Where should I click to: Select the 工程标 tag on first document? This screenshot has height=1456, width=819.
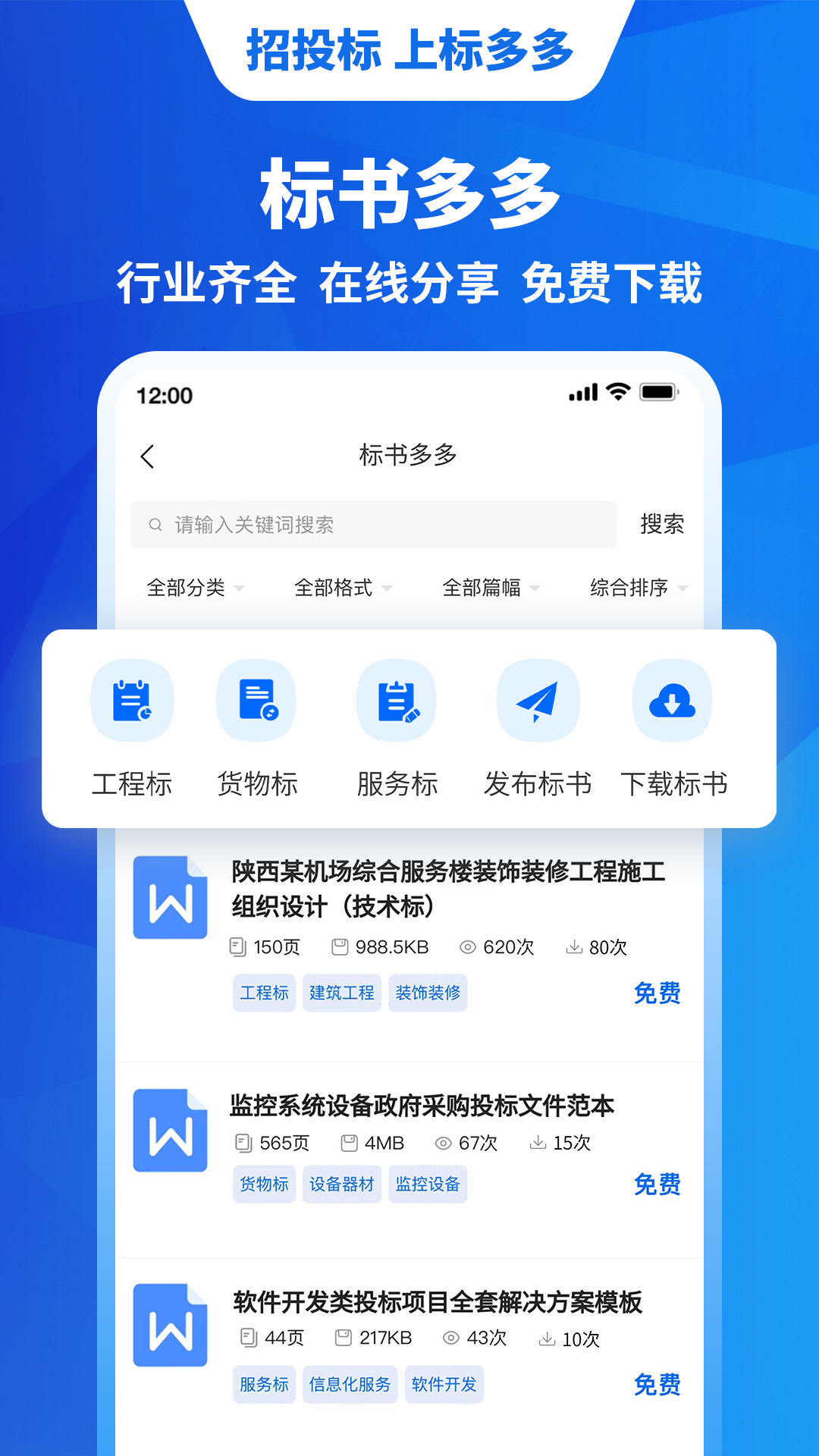(263, 993)
